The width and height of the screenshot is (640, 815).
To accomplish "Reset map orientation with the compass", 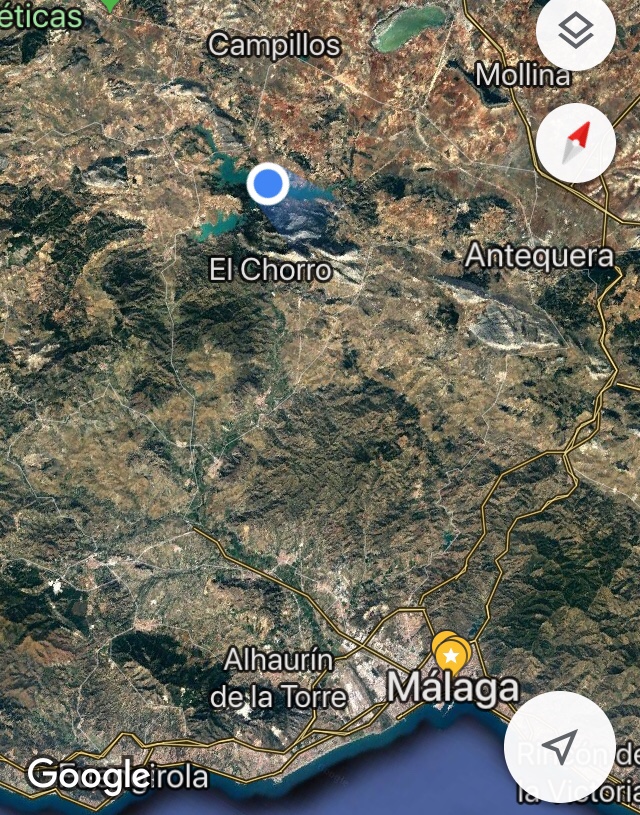I will 575,142.
